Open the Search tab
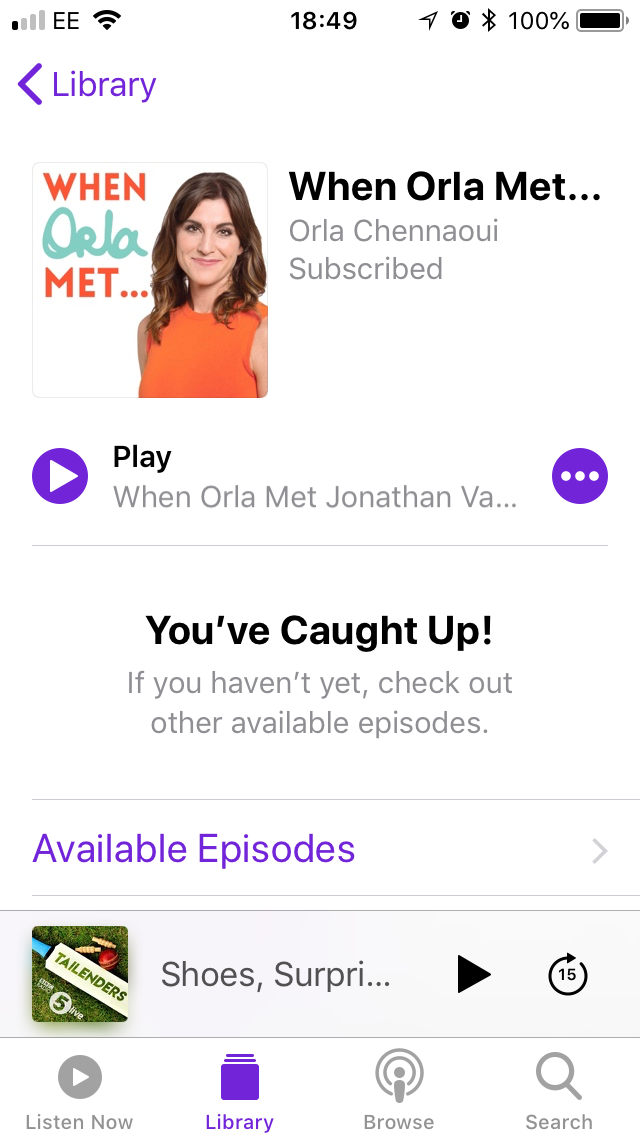 (x=559, y=1090)
